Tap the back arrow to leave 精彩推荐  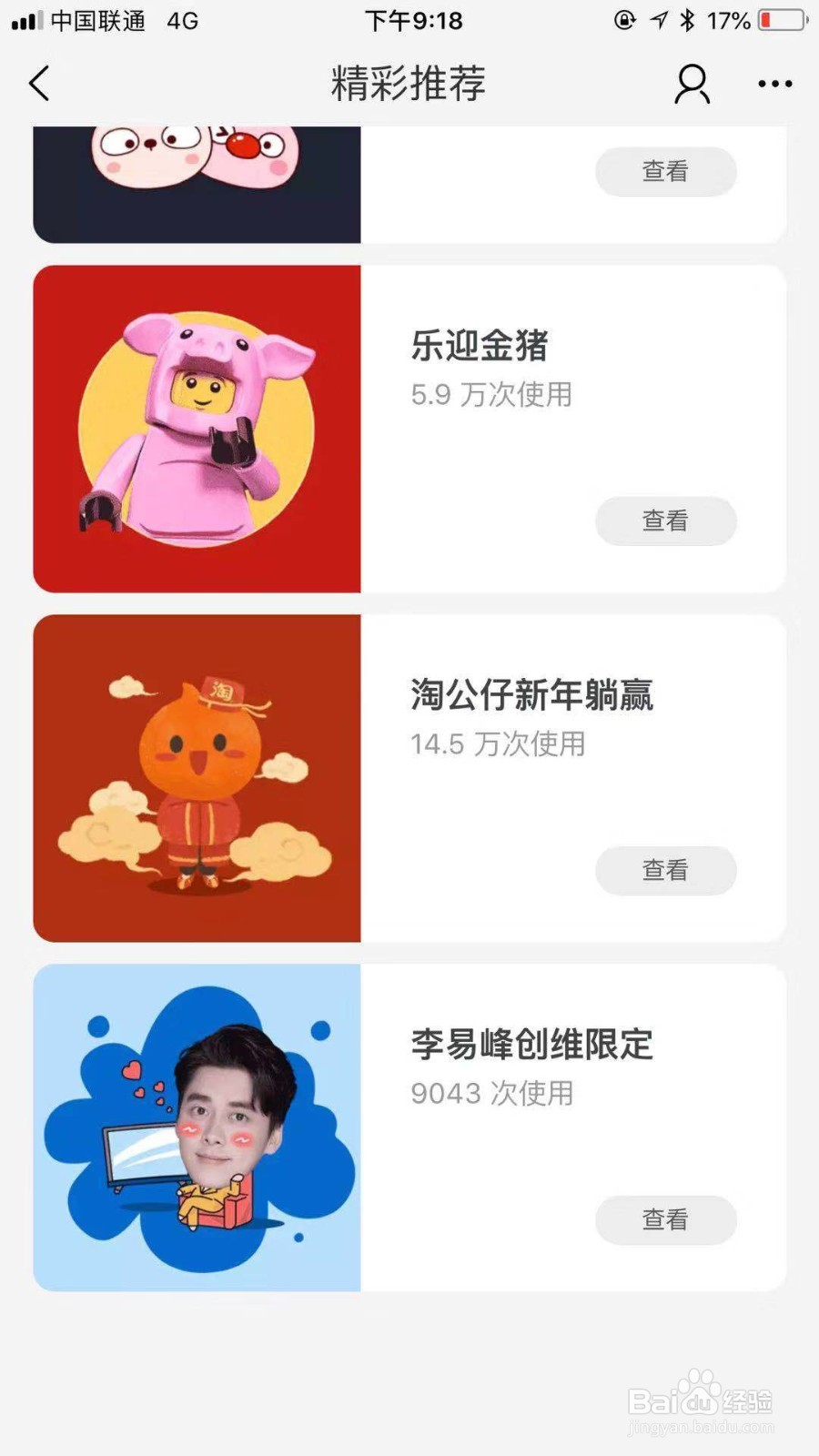pyautogui.click(x=38, y=82)
